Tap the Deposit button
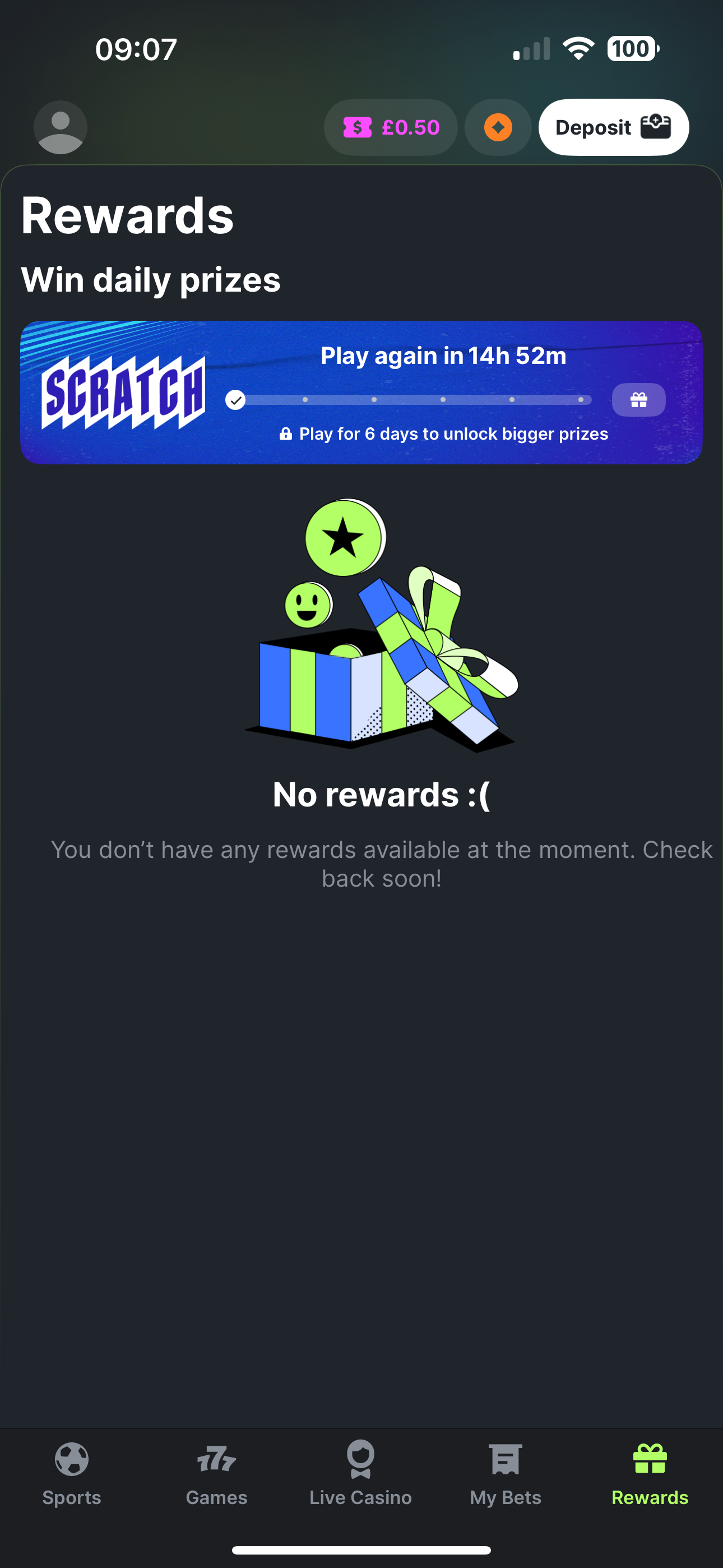The image size is (723, 1568). click(613, 127)
